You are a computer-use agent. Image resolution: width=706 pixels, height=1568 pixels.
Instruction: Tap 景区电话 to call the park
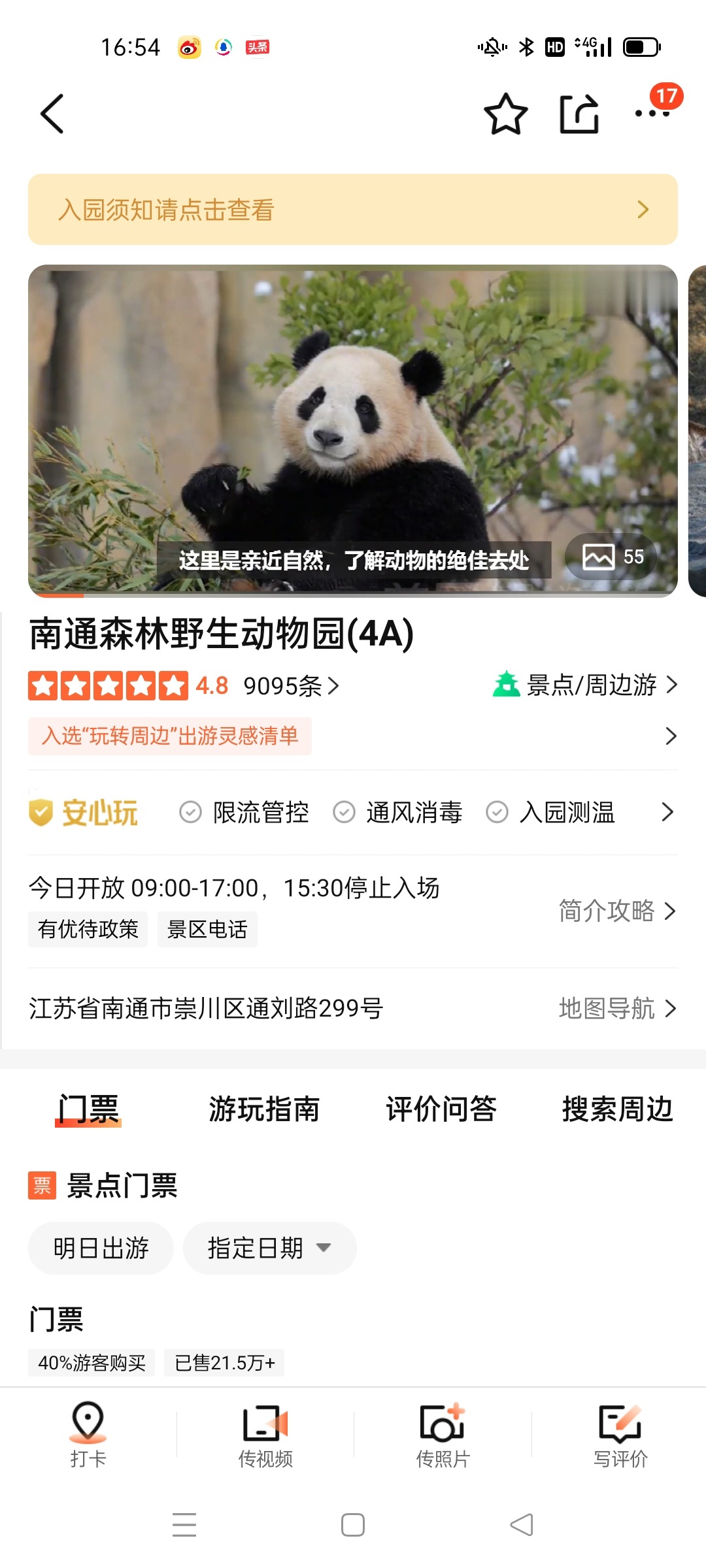207,929
